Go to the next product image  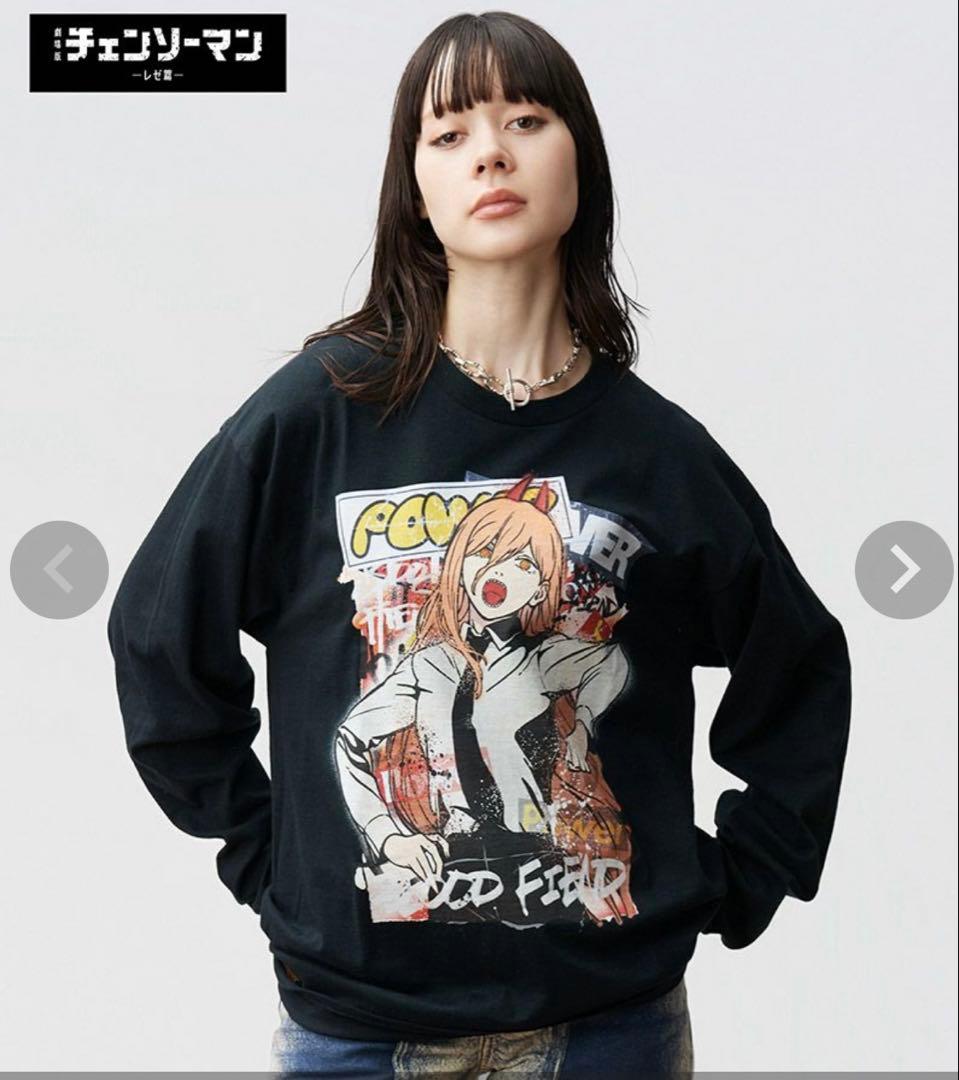903,569
